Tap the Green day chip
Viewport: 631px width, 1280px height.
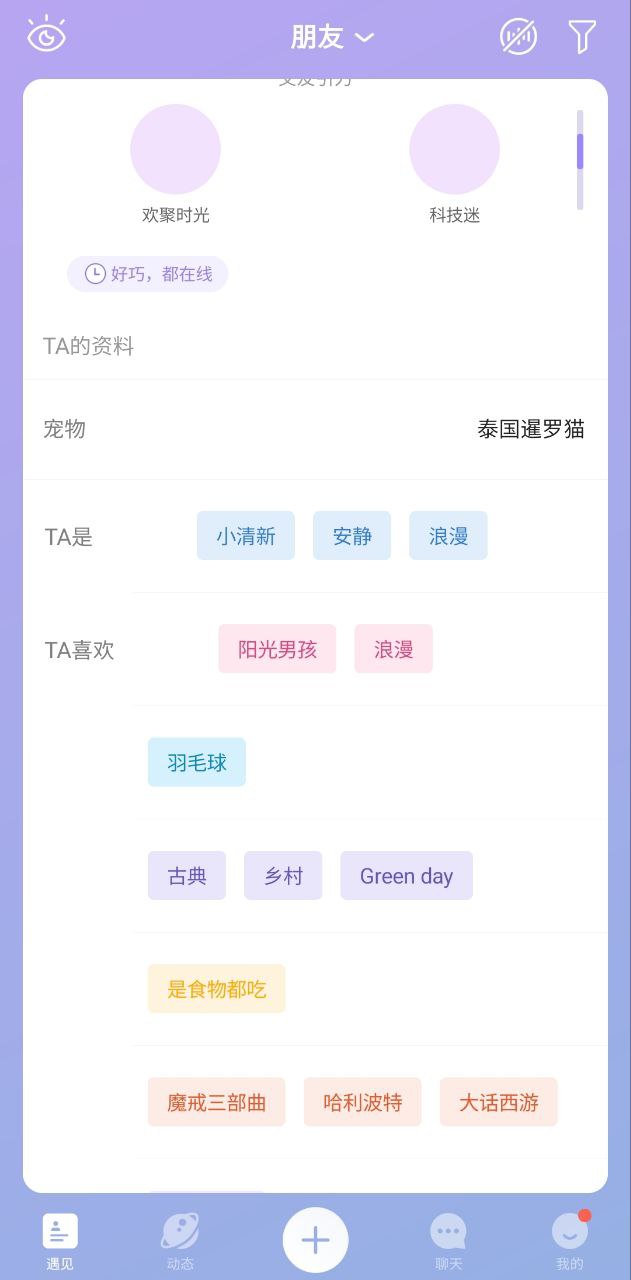[x=406, y=876]
